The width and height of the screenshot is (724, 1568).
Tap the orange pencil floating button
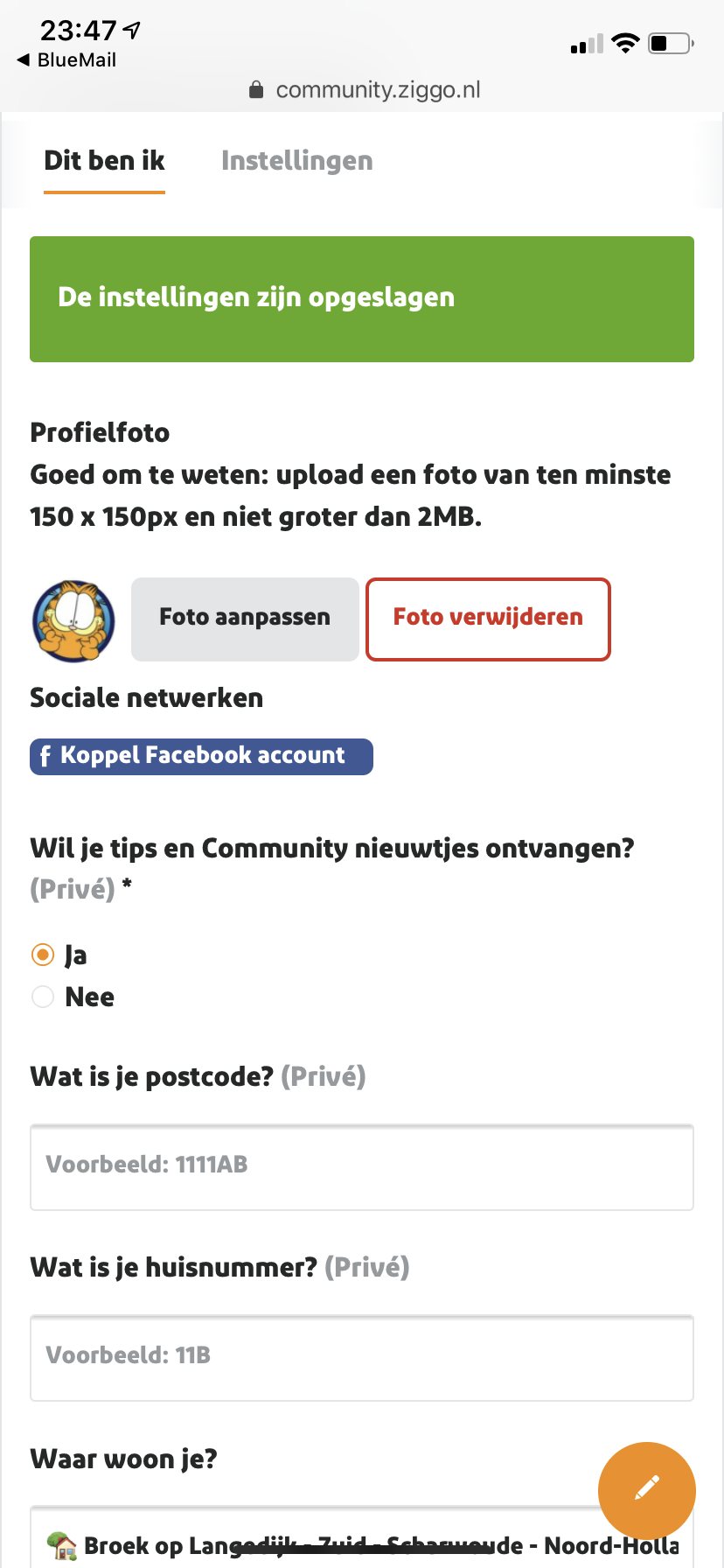[646, 1490]
